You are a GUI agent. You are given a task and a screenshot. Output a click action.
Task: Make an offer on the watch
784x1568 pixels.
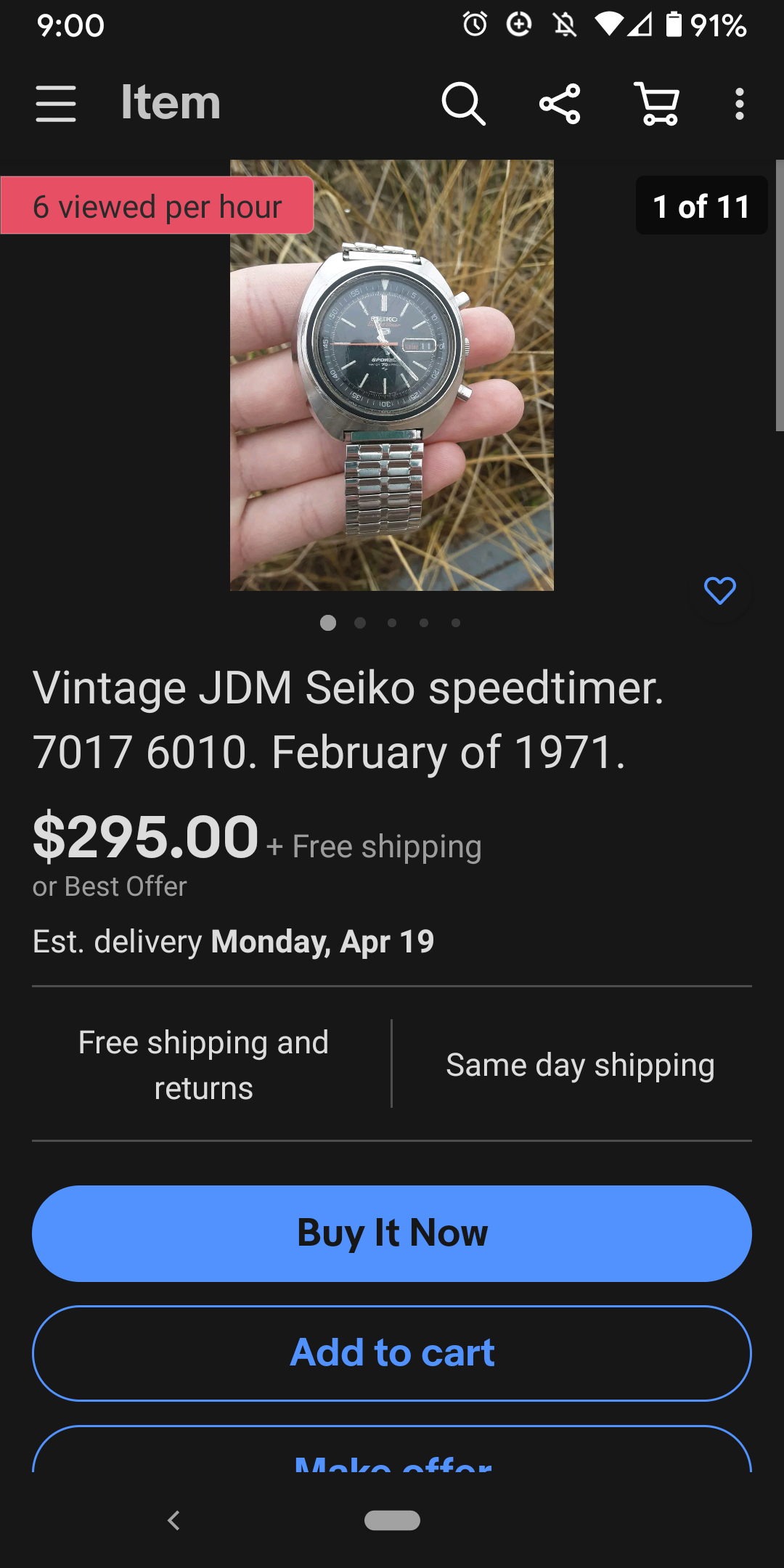392,1455
